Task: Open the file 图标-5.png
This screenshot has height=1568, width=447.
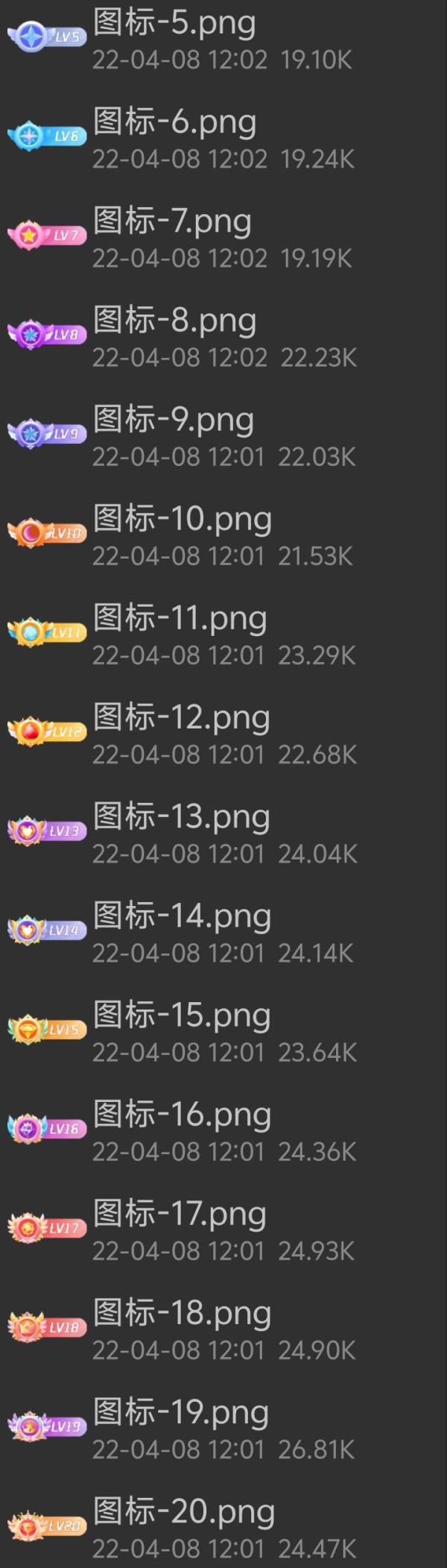Action: tap(174, 24)
